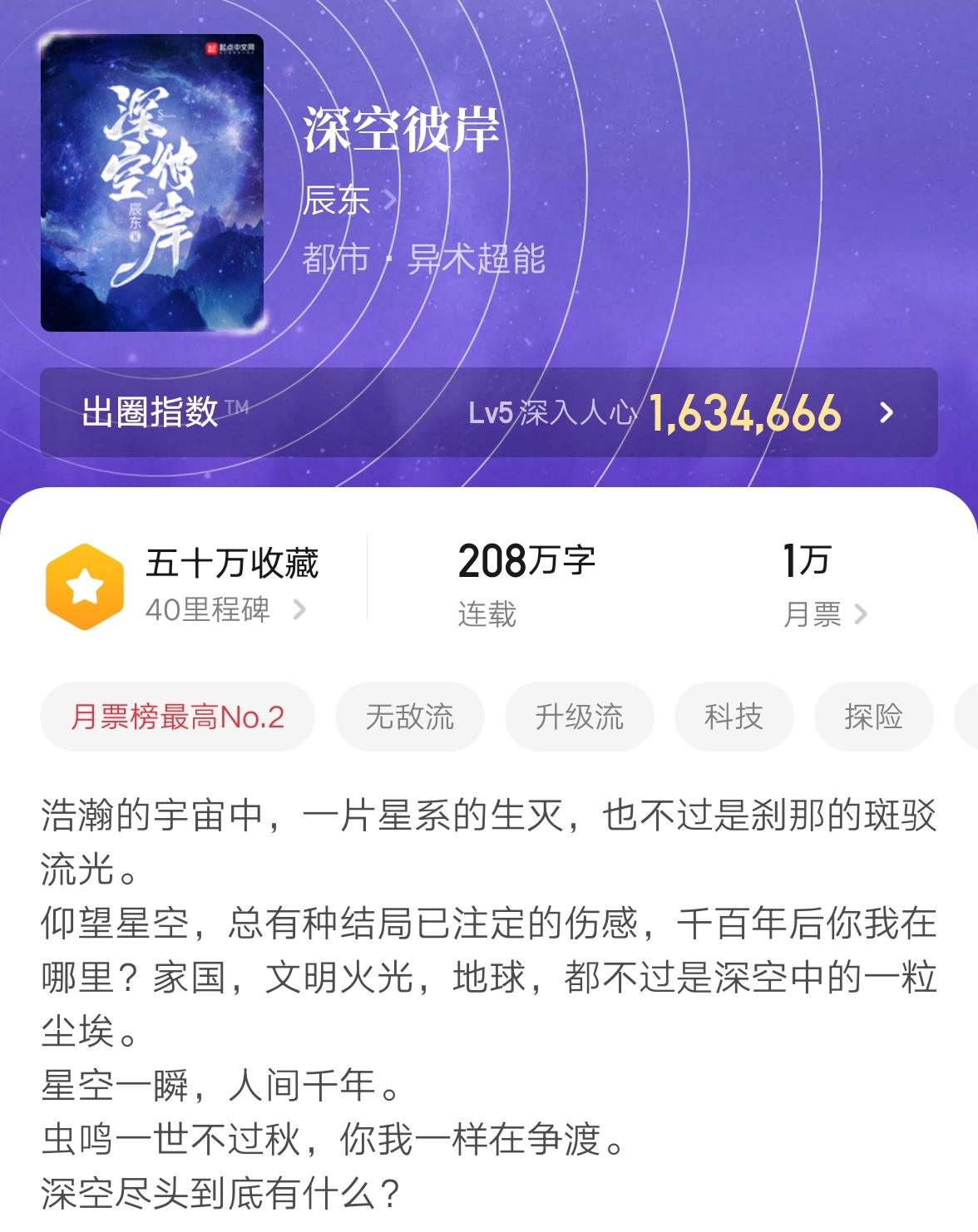Select the 都市 category label
The width and height of the screenshot is (978, 1232).
[x=336, y=259]
